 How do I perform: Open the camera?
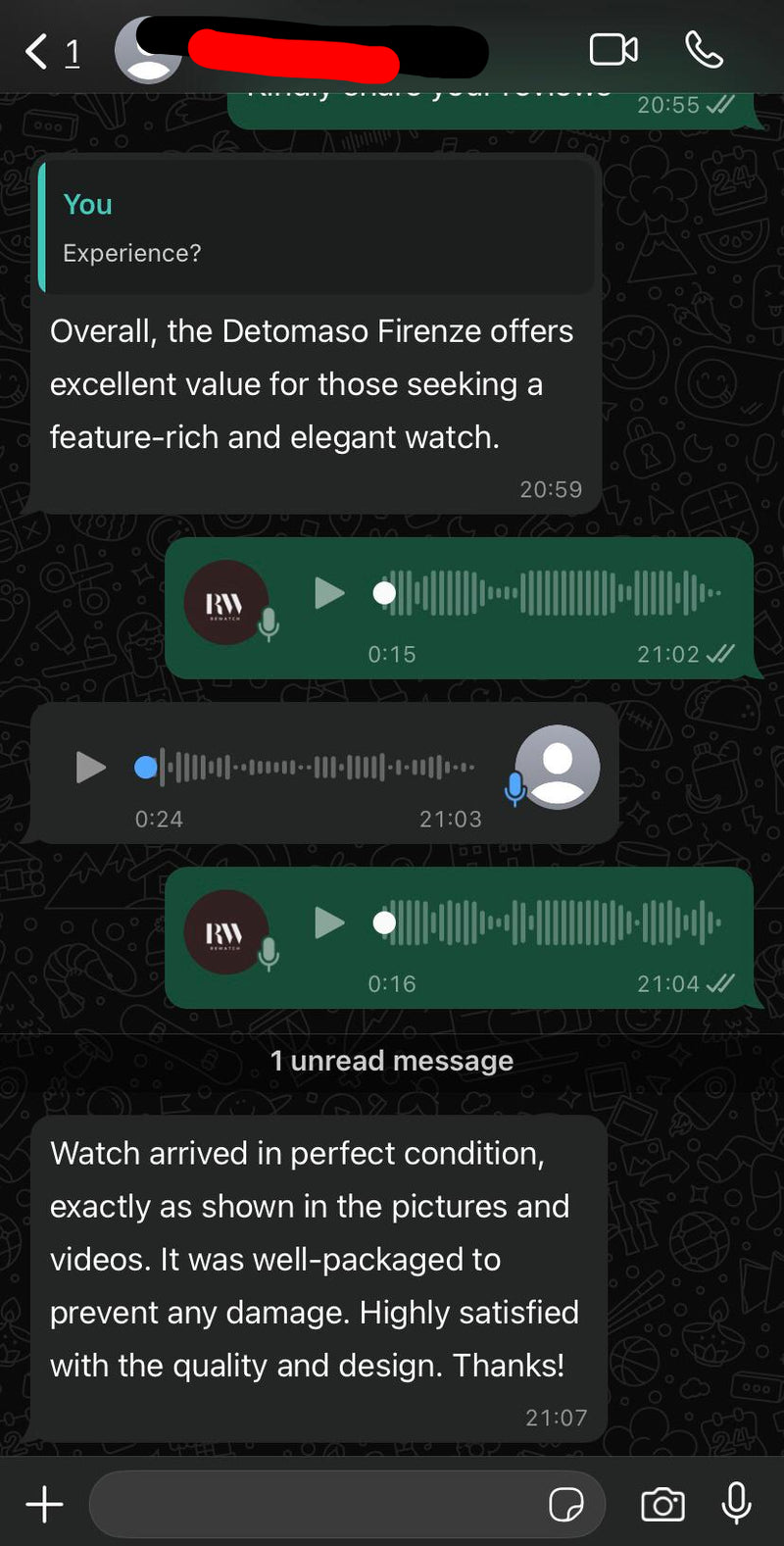662,1504
